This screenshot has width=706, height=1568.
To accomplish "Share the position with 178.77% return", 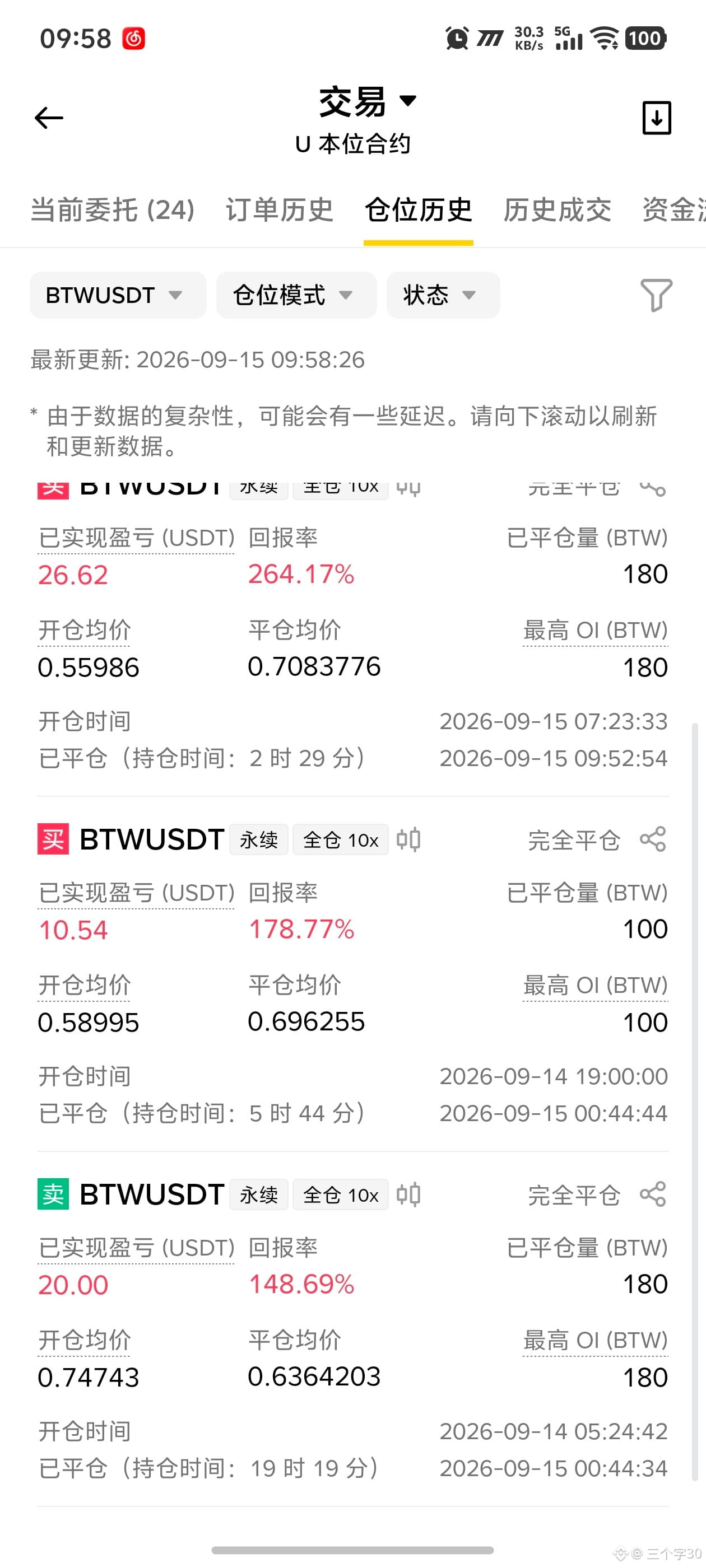I will (x=653, y=839).
